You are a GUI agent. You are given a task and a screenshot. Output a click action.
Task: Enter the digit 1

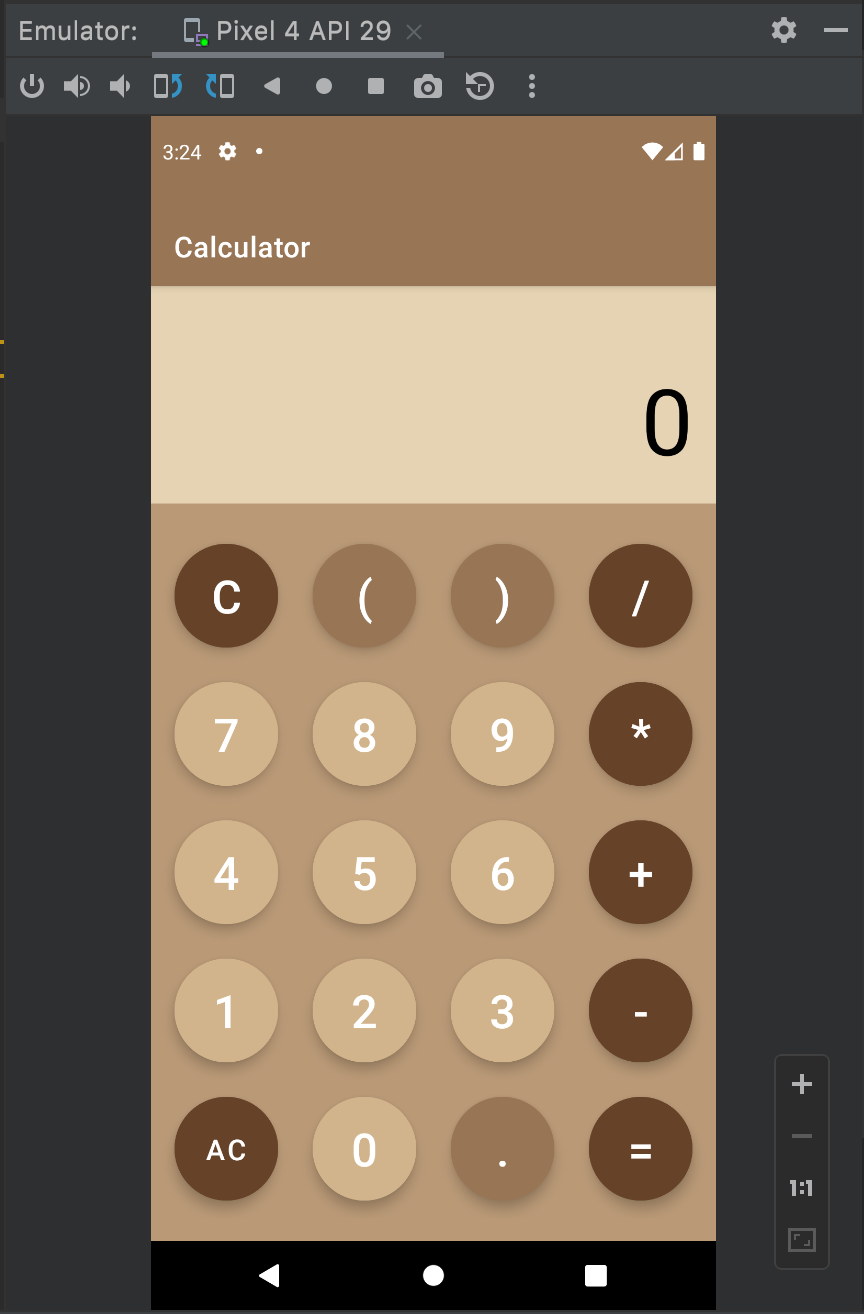pyautogui.click(x=226, y=1010)
